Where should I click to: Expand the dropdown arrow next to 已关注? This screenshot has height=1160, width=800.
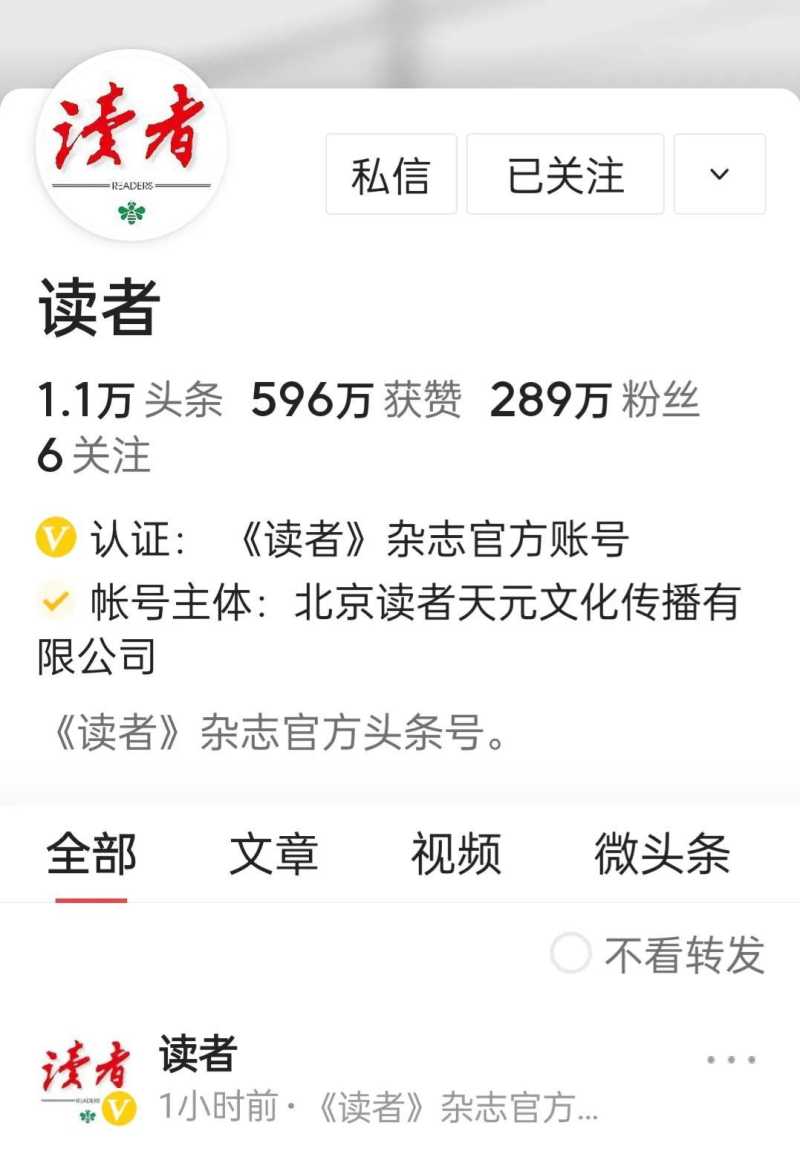click(x=719, y=175)
